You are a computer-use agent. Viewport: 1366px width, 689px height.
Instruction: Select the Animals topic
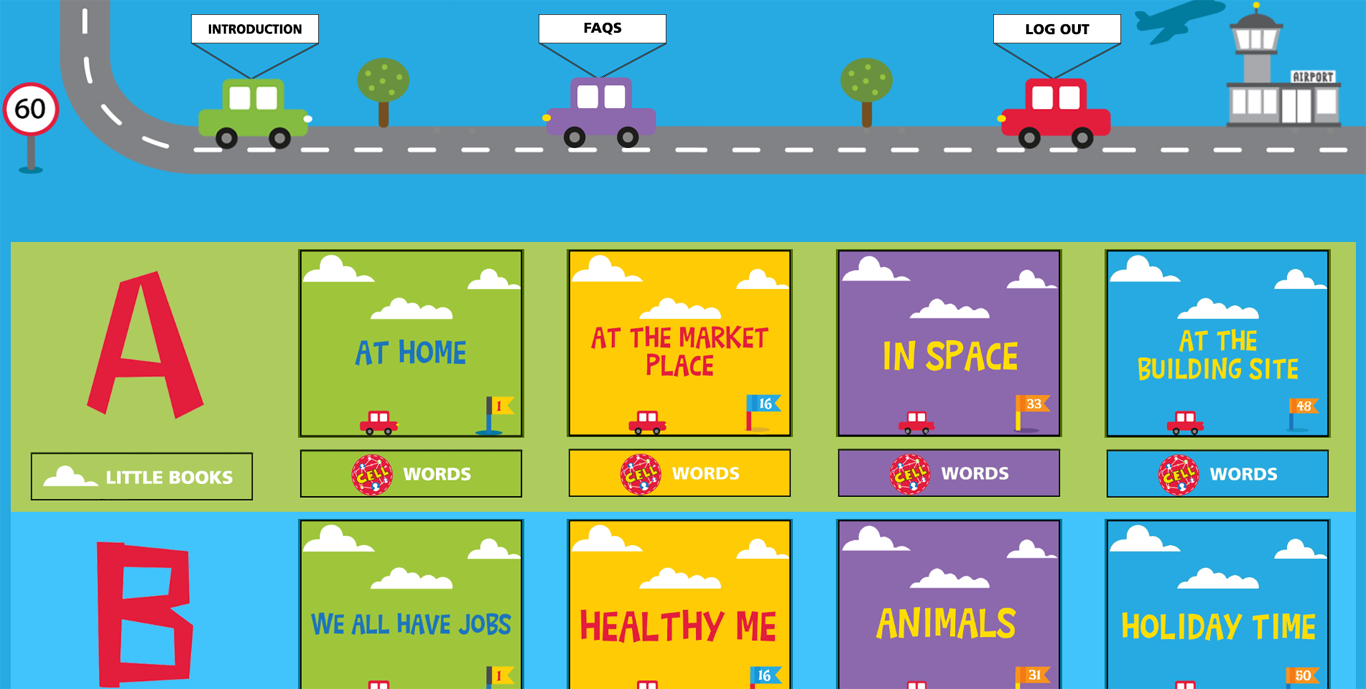point(949,610)
